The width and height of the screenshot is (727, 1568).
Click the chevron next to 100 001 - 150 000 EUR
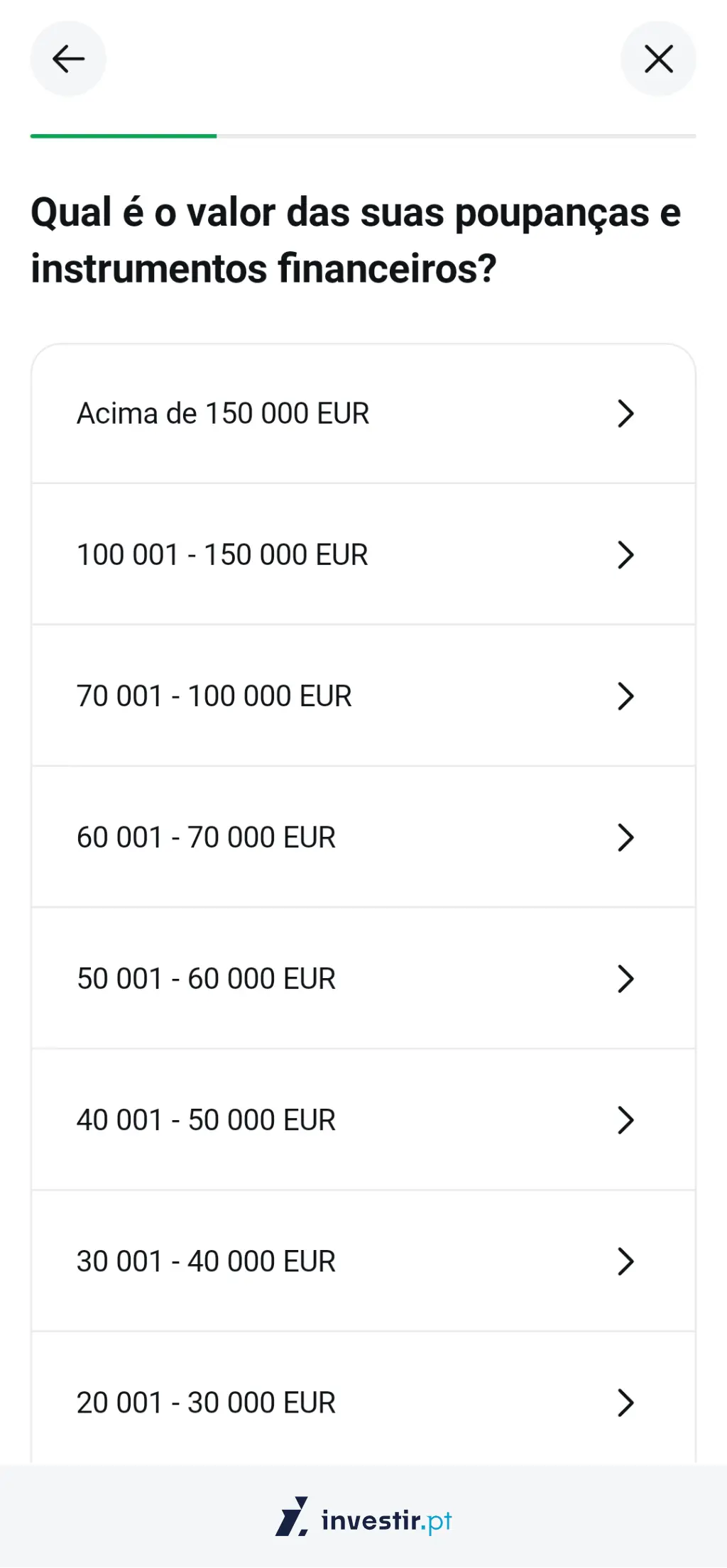tap(625, 555)
